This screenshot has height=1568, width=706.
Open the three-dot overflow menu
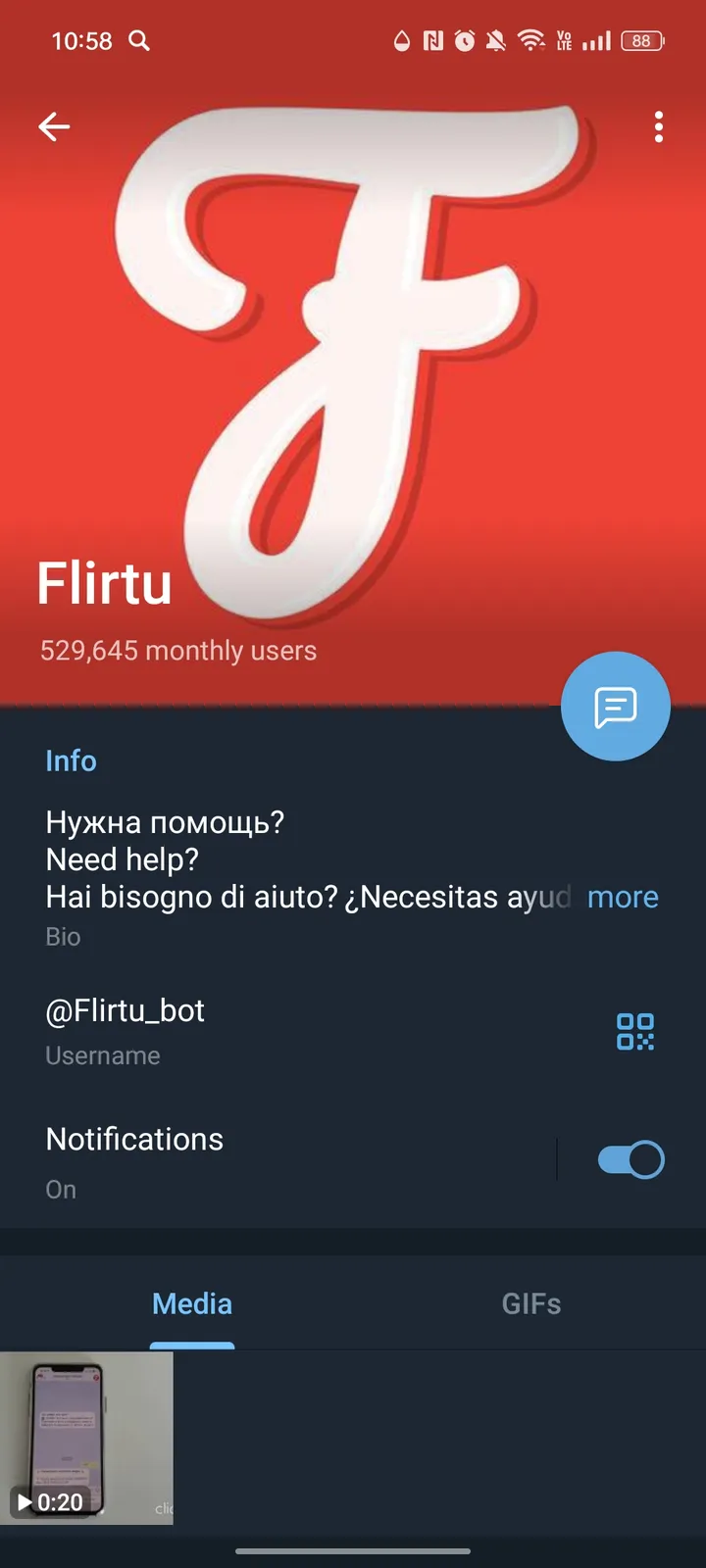pyautogui.click(x=658, y=126)
